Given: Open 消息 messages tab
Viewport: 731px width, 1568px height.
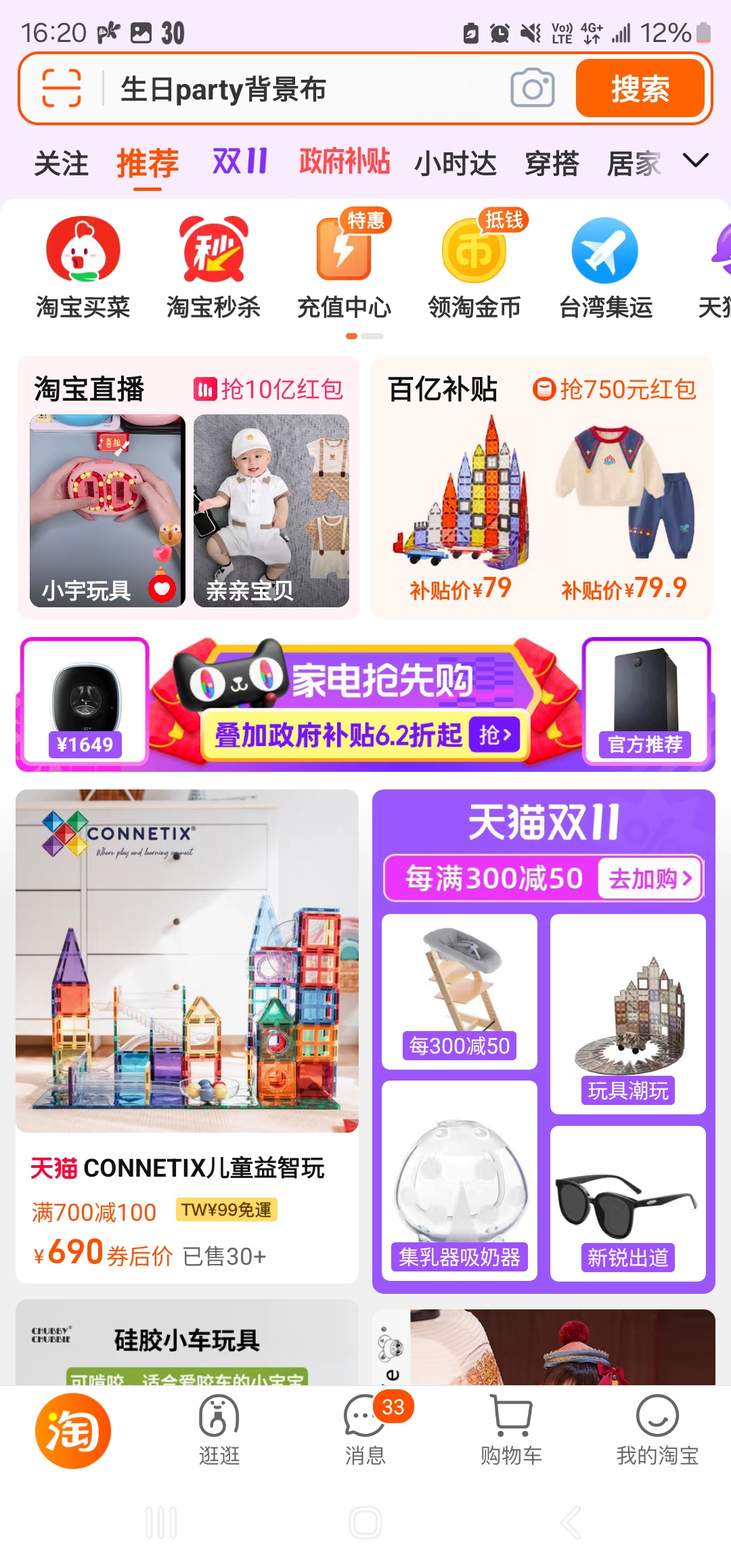Looking at the screenshot, I should coord(365,1430).
